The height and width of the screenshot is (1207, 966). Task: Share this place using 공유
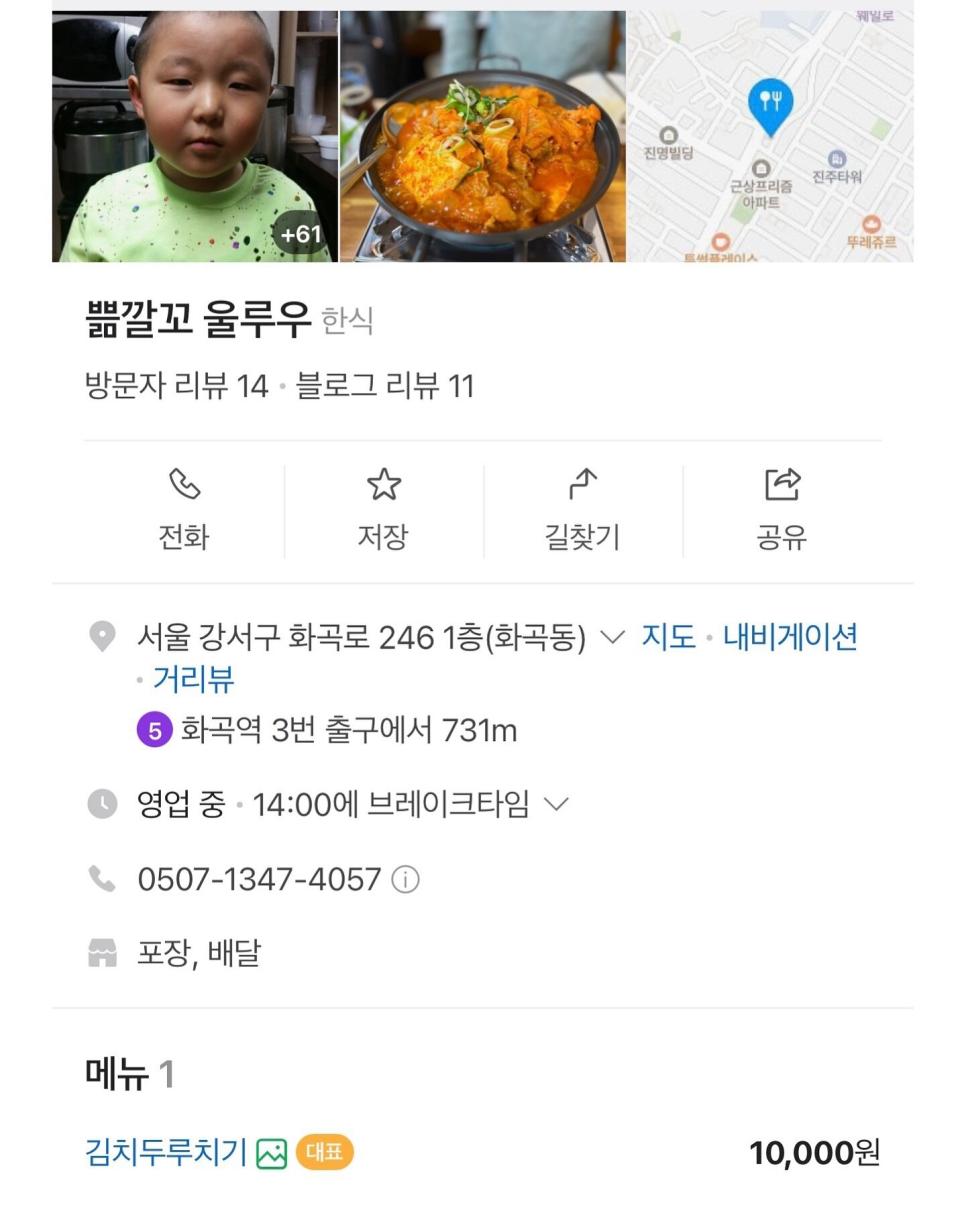[x=781, y=510]
